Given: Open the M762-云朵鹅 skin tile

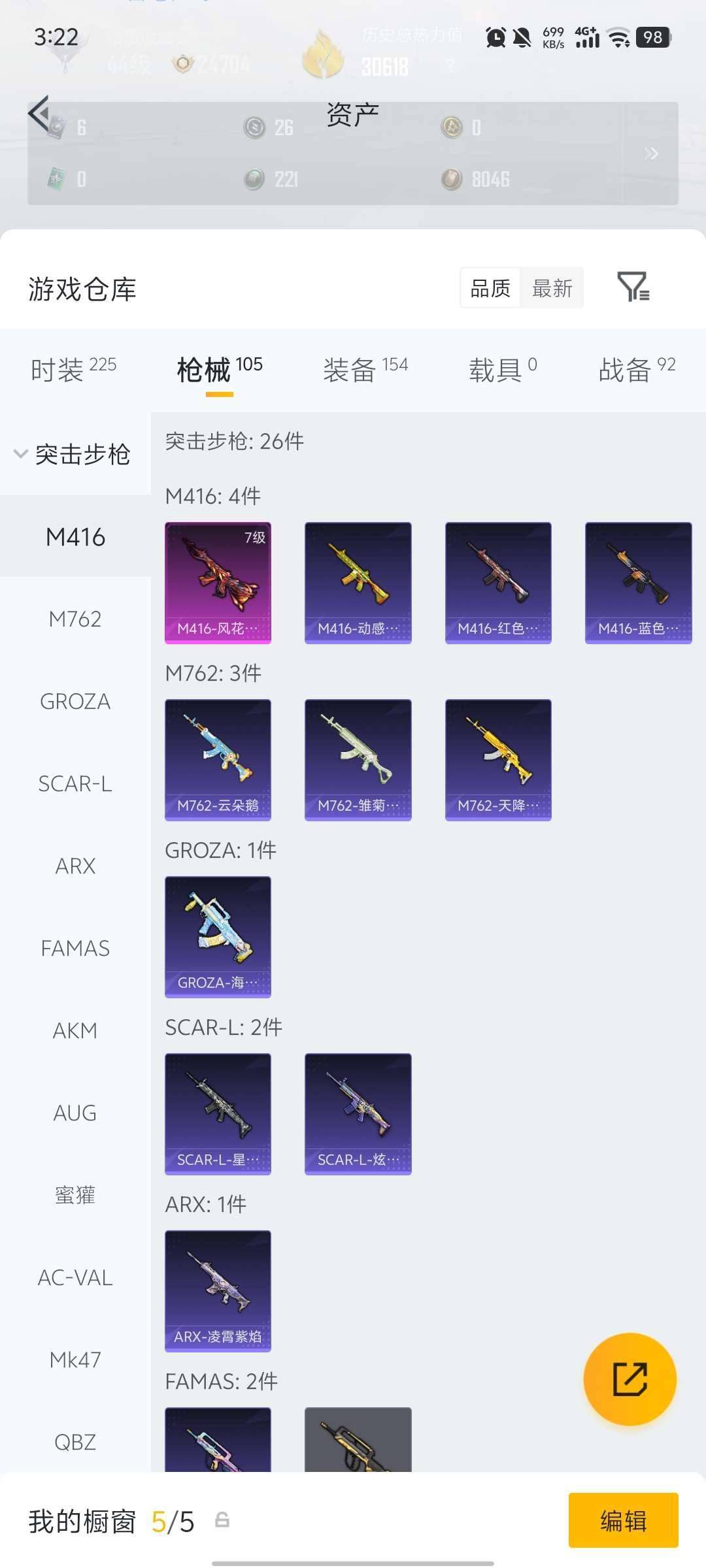Looking at the screenshot, I should point(218,759).
